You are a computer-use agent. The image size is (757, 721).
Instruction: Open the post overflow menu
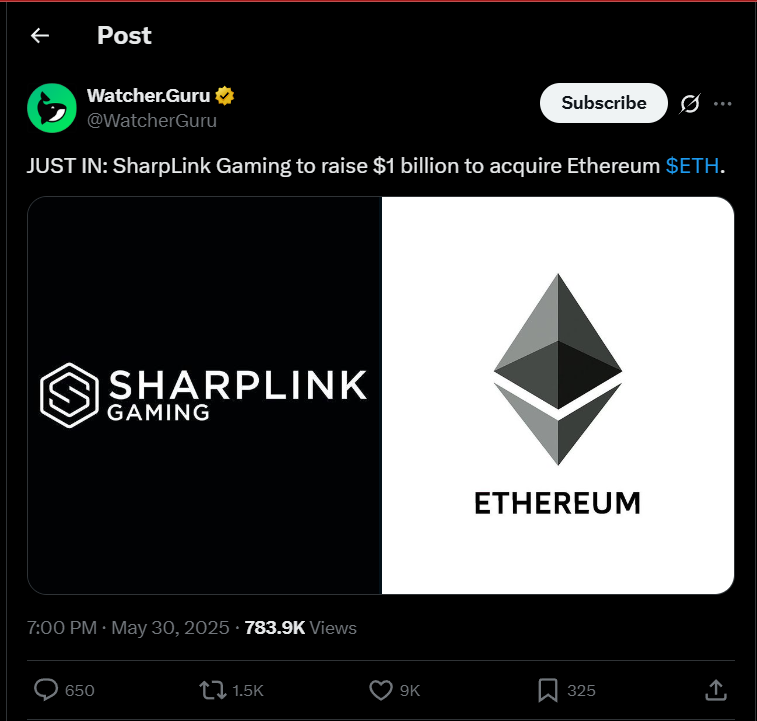(724, 104)
